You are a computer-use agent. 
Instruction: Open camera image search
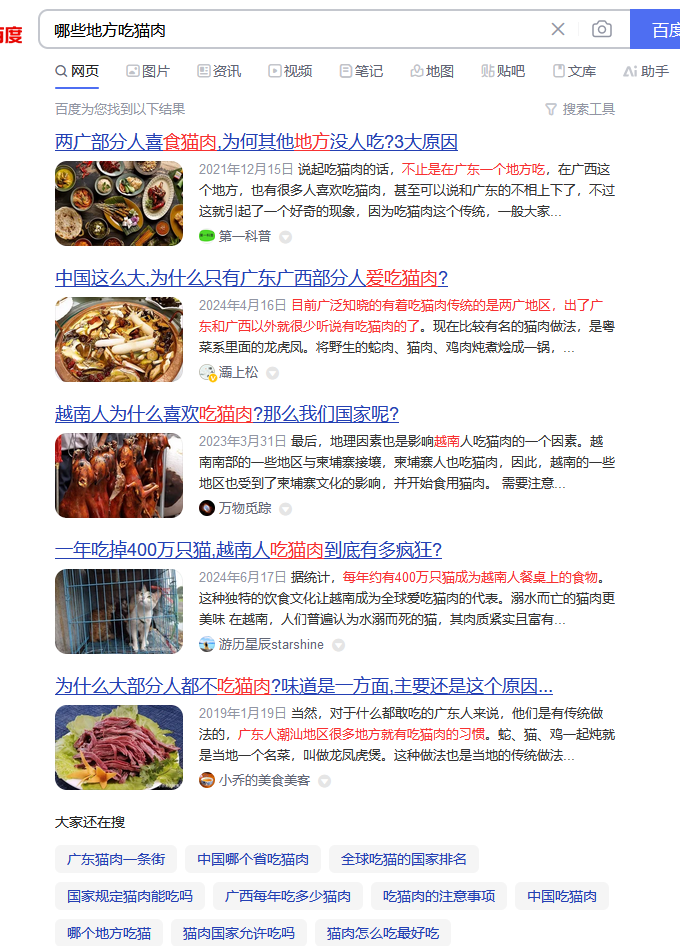click(602, 29)
